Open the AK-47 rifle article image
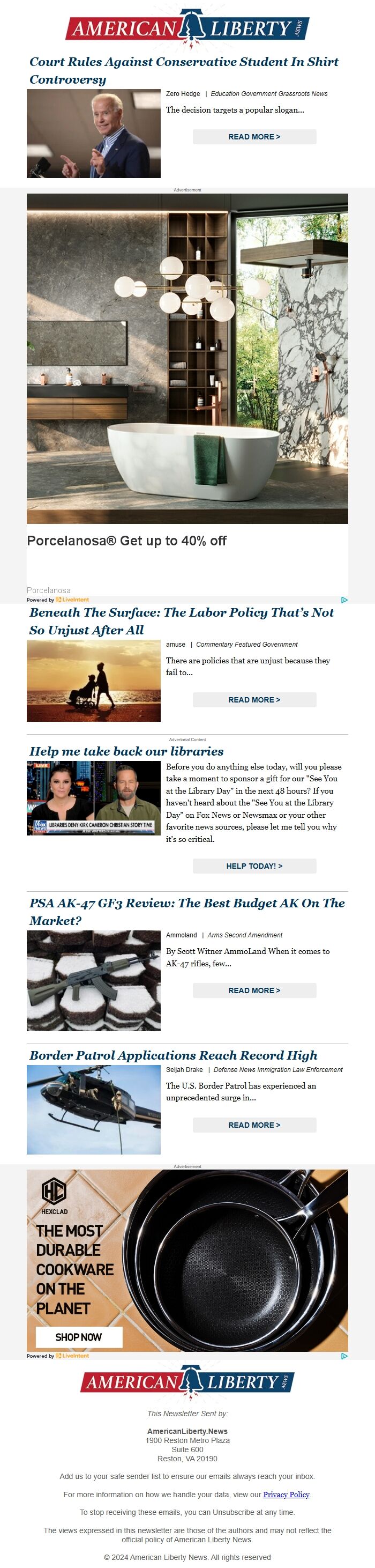Image resolution: width=375 pixels, height=1568 pixels. 94,980
